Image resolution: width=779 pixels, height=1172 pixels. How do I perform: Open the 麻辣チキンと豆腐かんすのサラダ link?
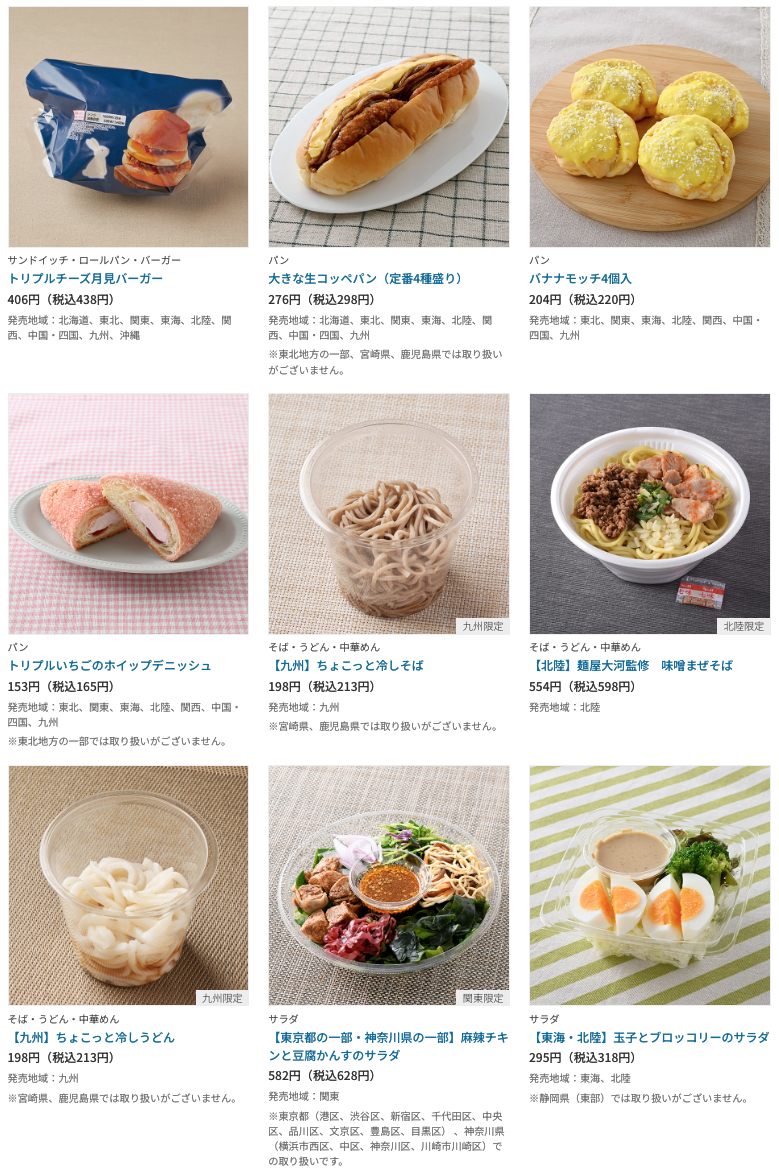[x=388, y=1046]
